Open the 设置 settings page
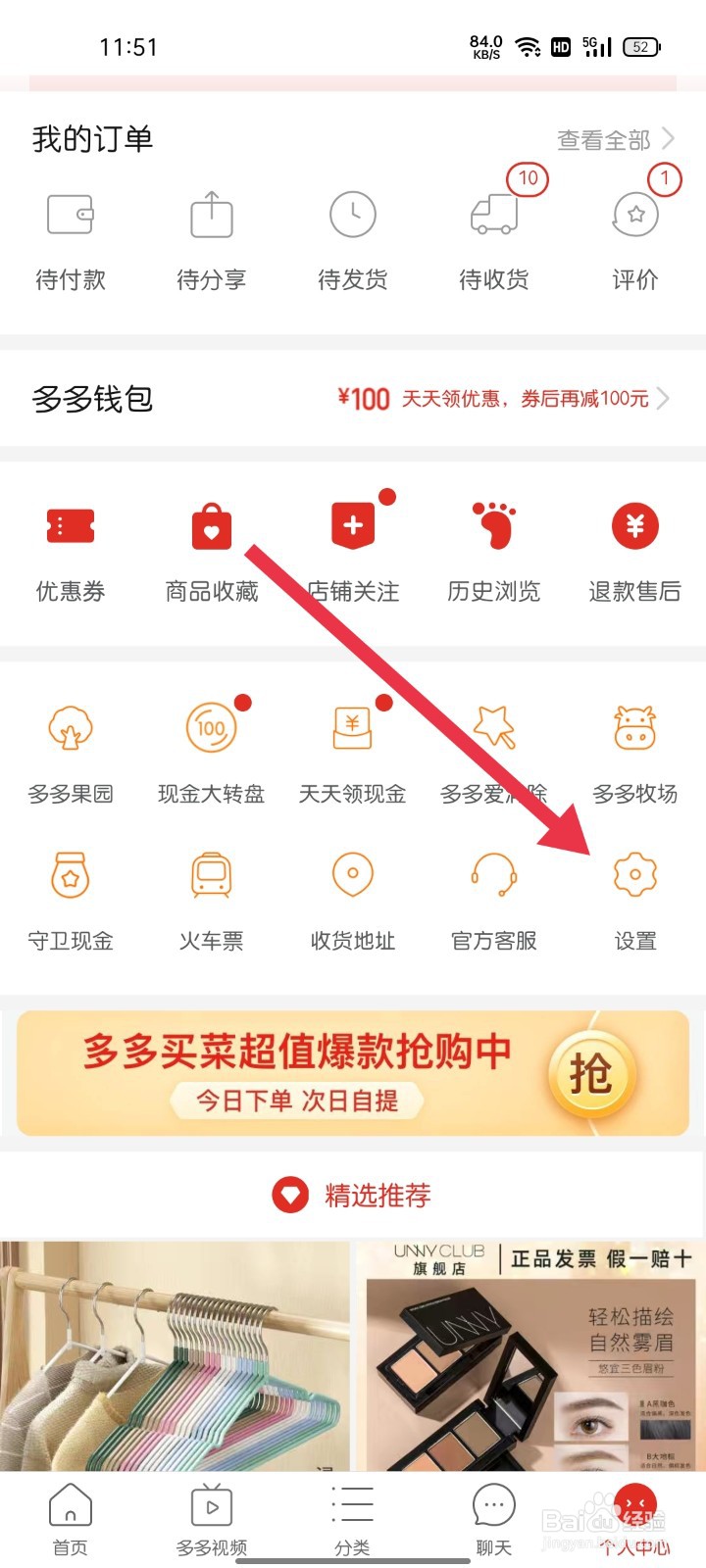The width and height of the screenshot is (706, 1568). click(x=634, y=902)
